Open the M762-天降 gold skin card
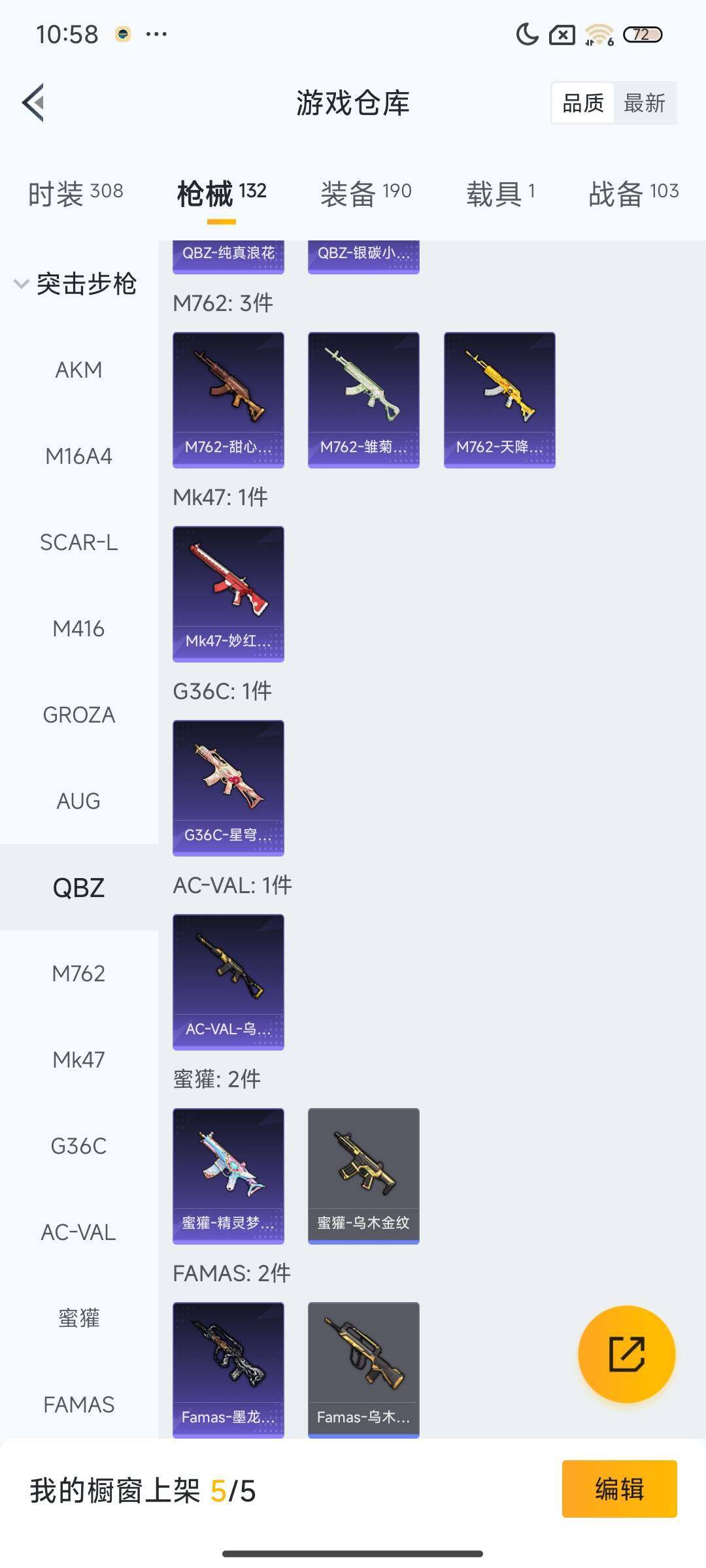 click(x=499, y=399)
